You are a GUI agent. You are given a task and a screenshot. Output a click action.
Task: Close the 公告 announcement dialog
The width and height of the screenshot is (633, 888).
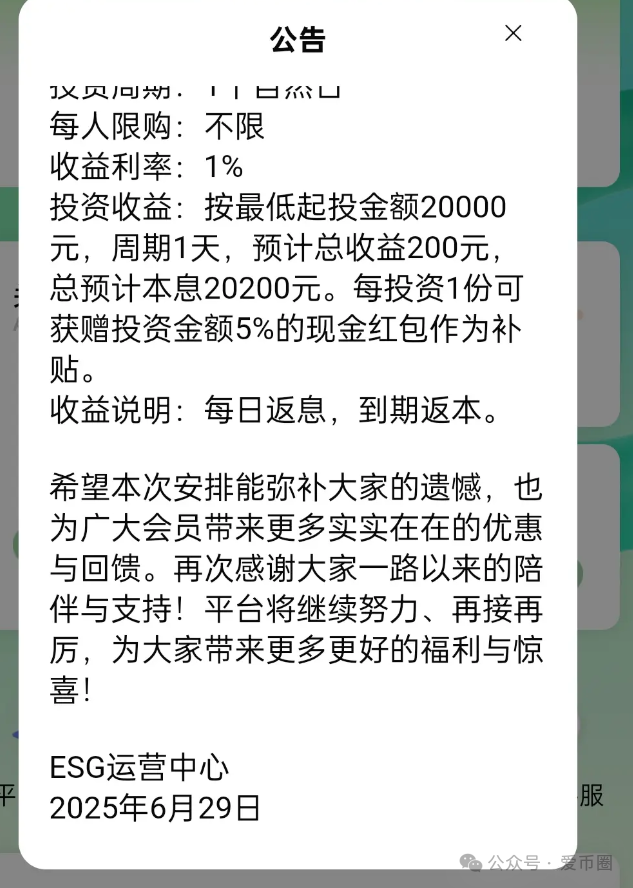[x=513, y=33]
